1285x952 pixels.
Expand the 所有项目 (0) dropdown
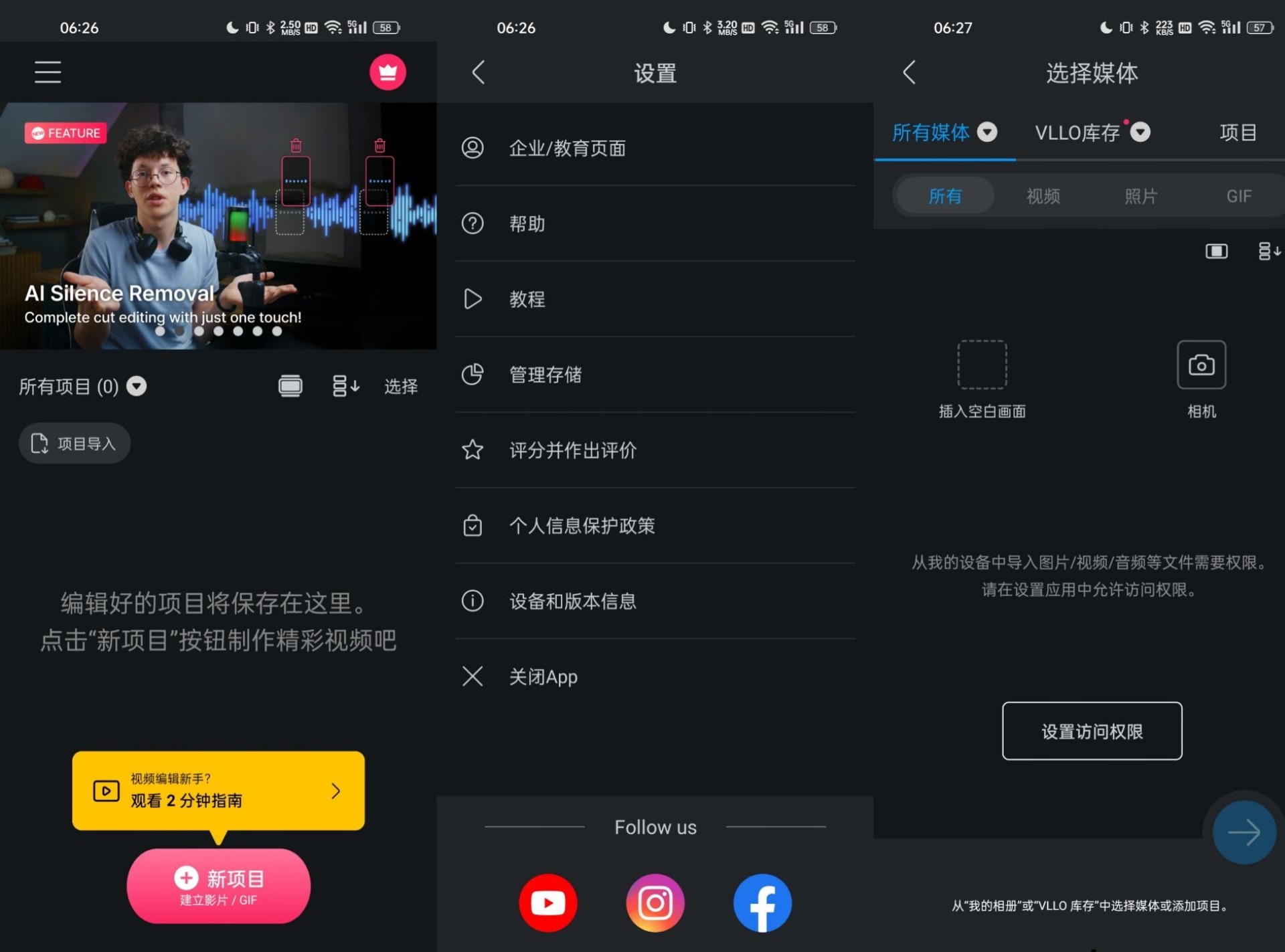(137, 386)
